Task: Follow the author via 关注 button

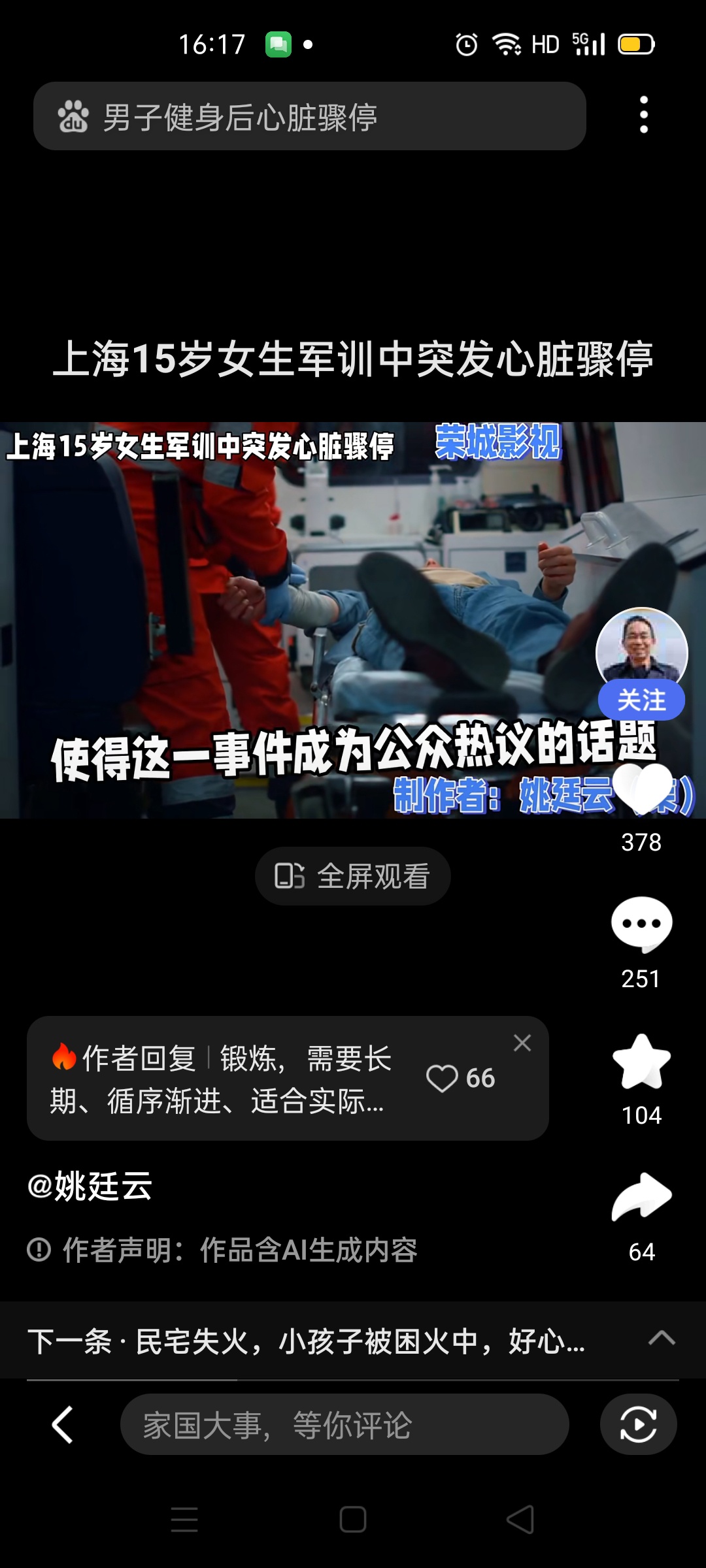Action: pyautogui.click(x=641, y=700)
